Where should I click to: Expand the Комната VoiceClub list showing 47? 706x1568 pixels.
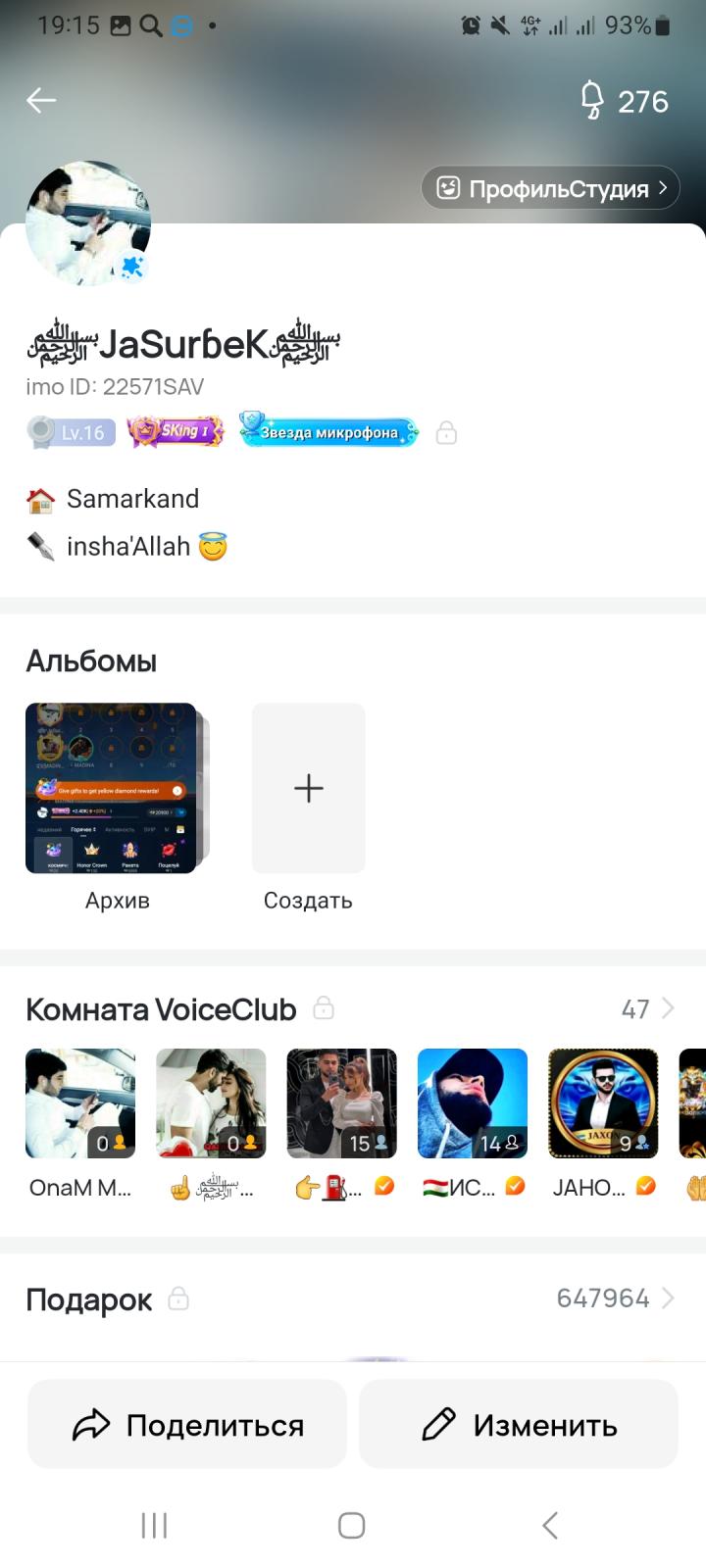pyautogui.click(x=648, y=1008)
